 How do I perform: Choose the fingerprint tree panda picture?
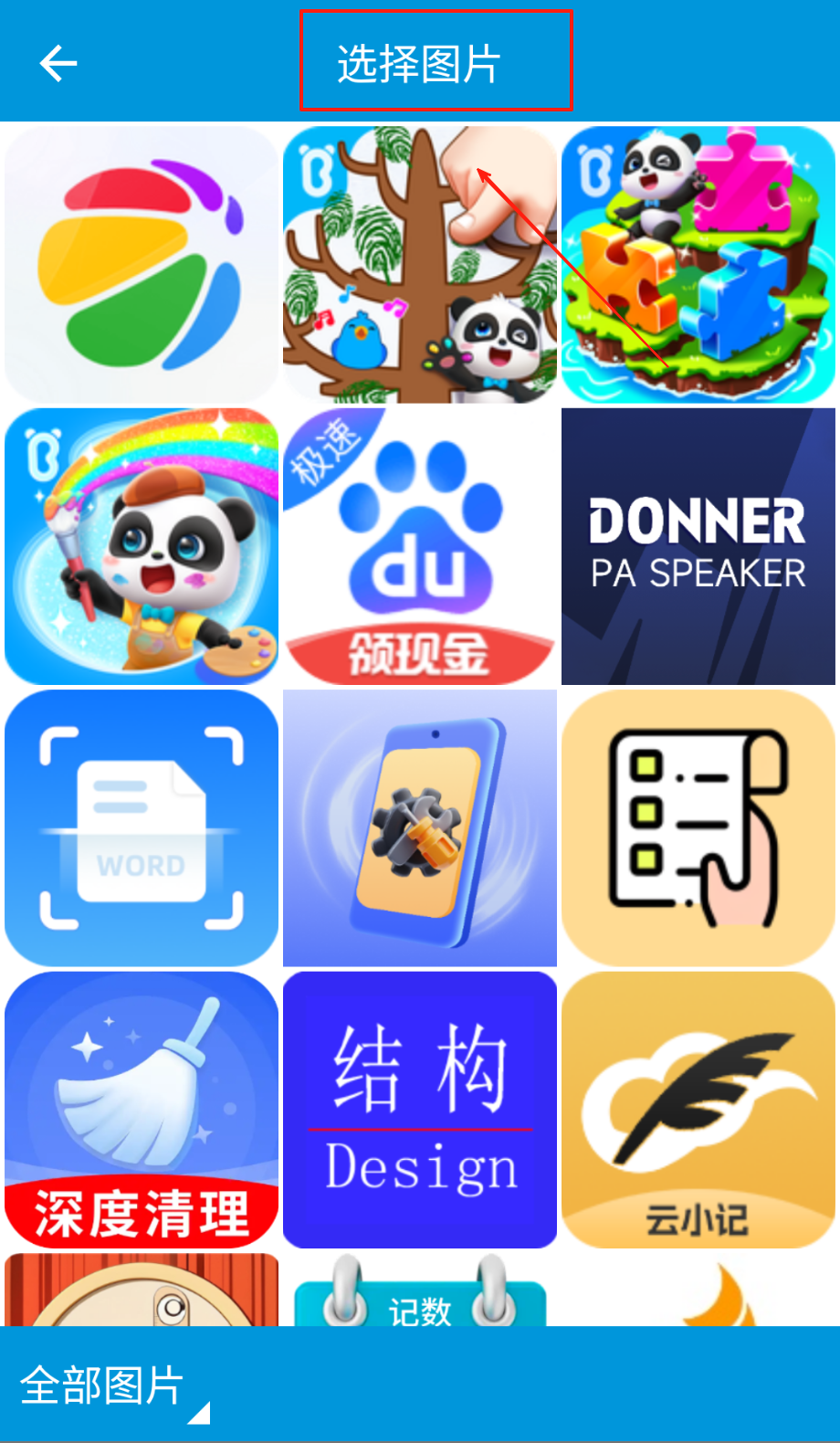click(x=419, y=264)
